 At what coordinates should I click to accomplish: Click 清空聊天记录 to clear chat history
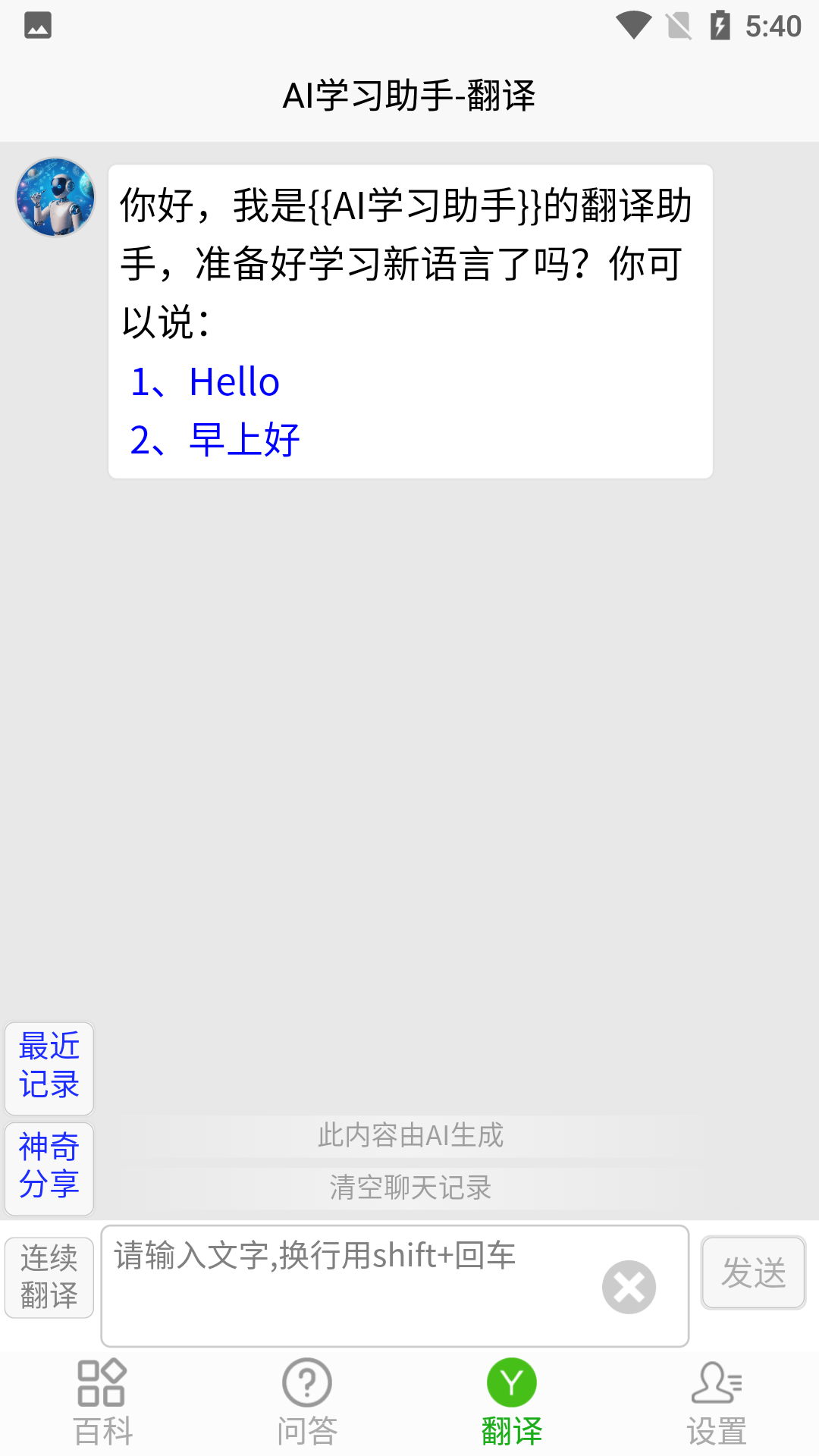click(x=409, y=1188)
